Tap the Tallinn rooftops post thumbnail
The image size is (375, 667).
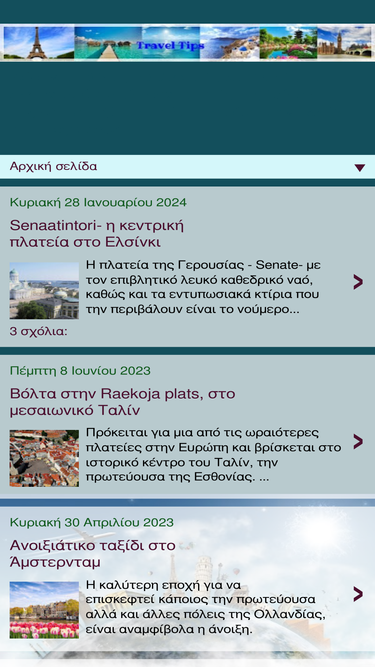pos(44,458)
